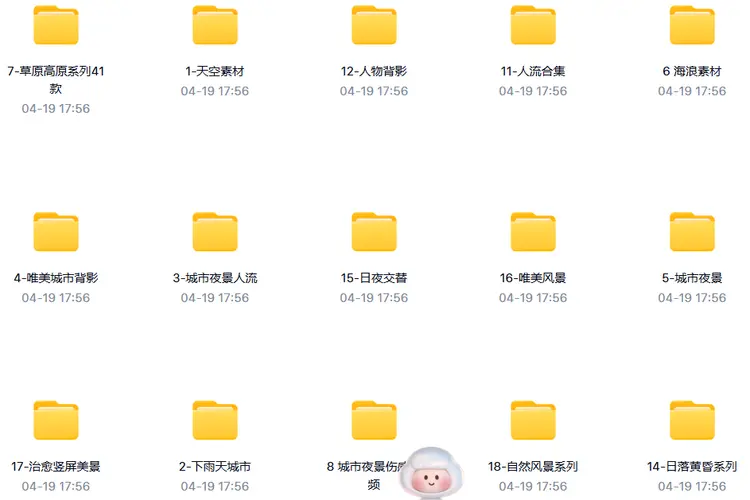
Task: Open the 7-草原高原系列41款 folder
Action: click(x=56, y=26)
